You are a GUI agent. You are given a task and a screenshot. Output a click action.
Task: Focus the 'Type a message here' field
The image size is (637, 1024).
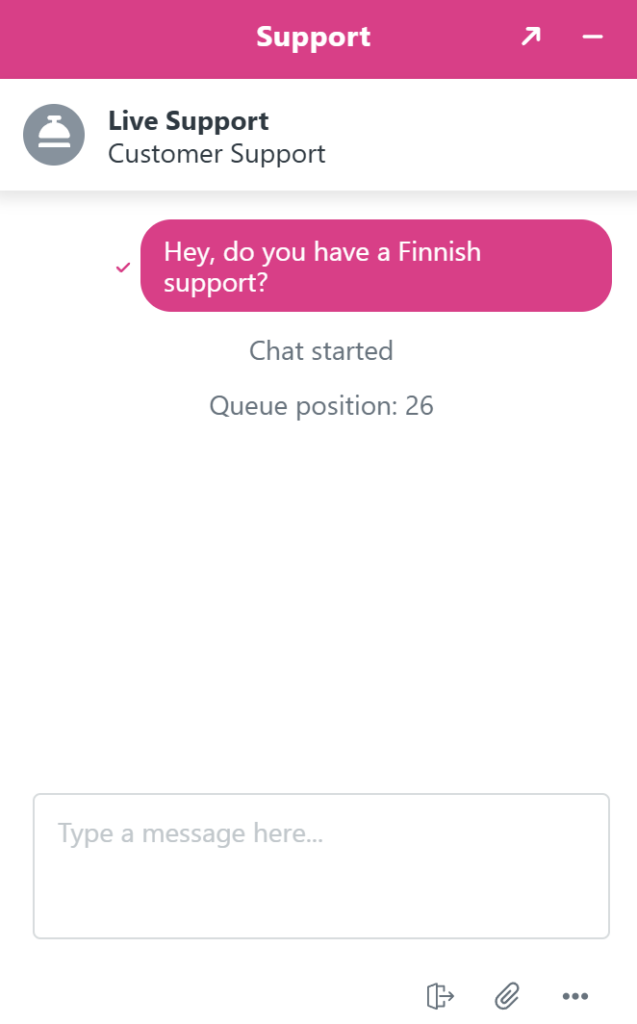[x=320, y=865]
